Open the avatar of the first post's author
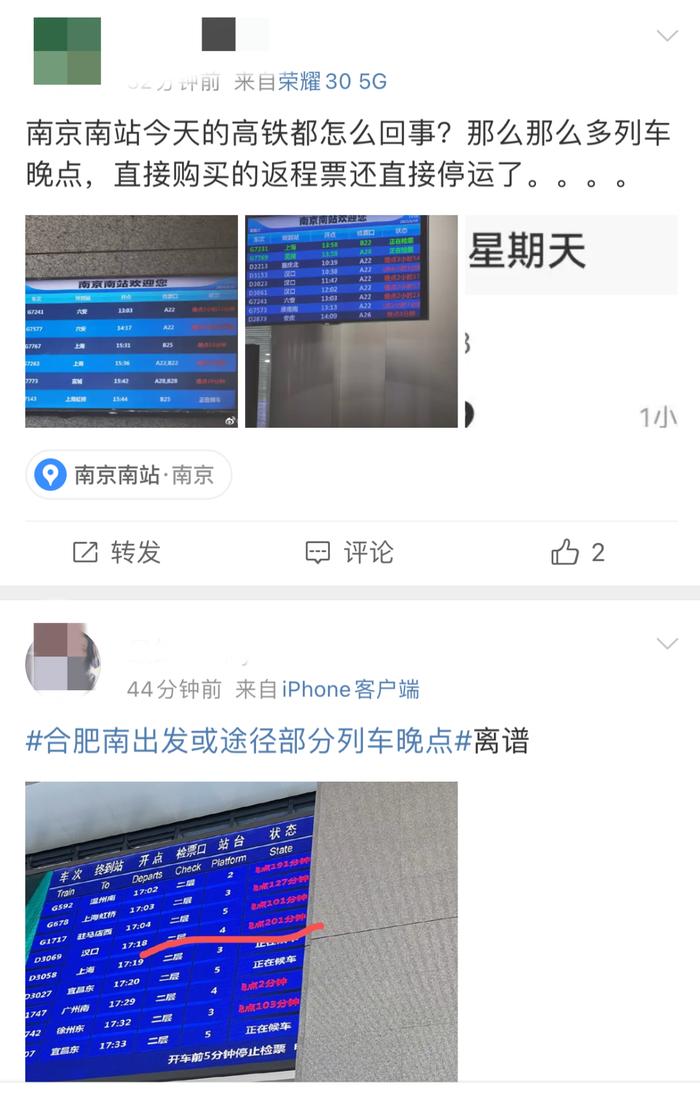Image resolution: width=700 pixels, height=1094 pixels. point(67,50)
